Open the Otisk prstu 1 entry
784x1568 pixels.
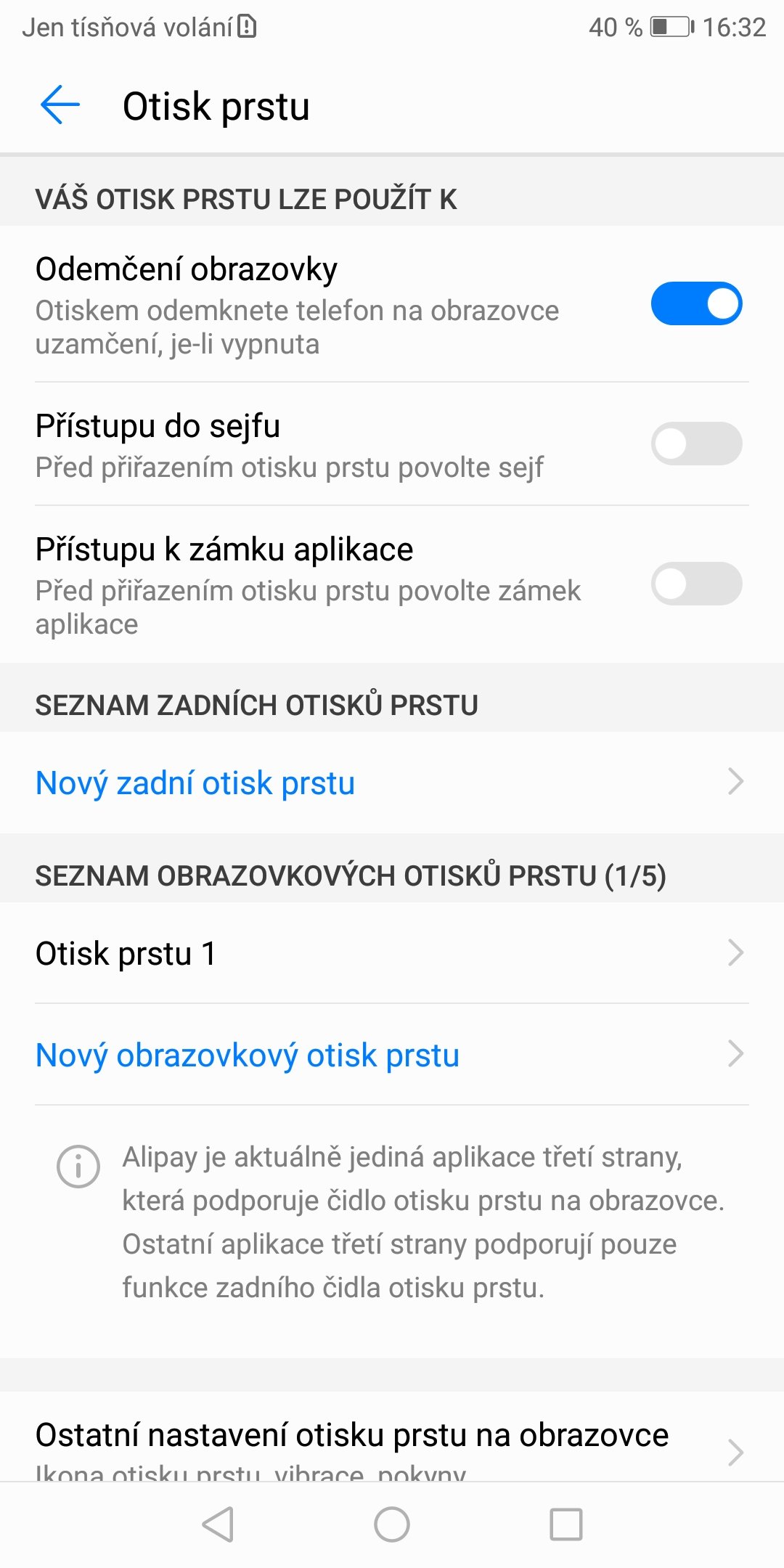click(392, 953)
